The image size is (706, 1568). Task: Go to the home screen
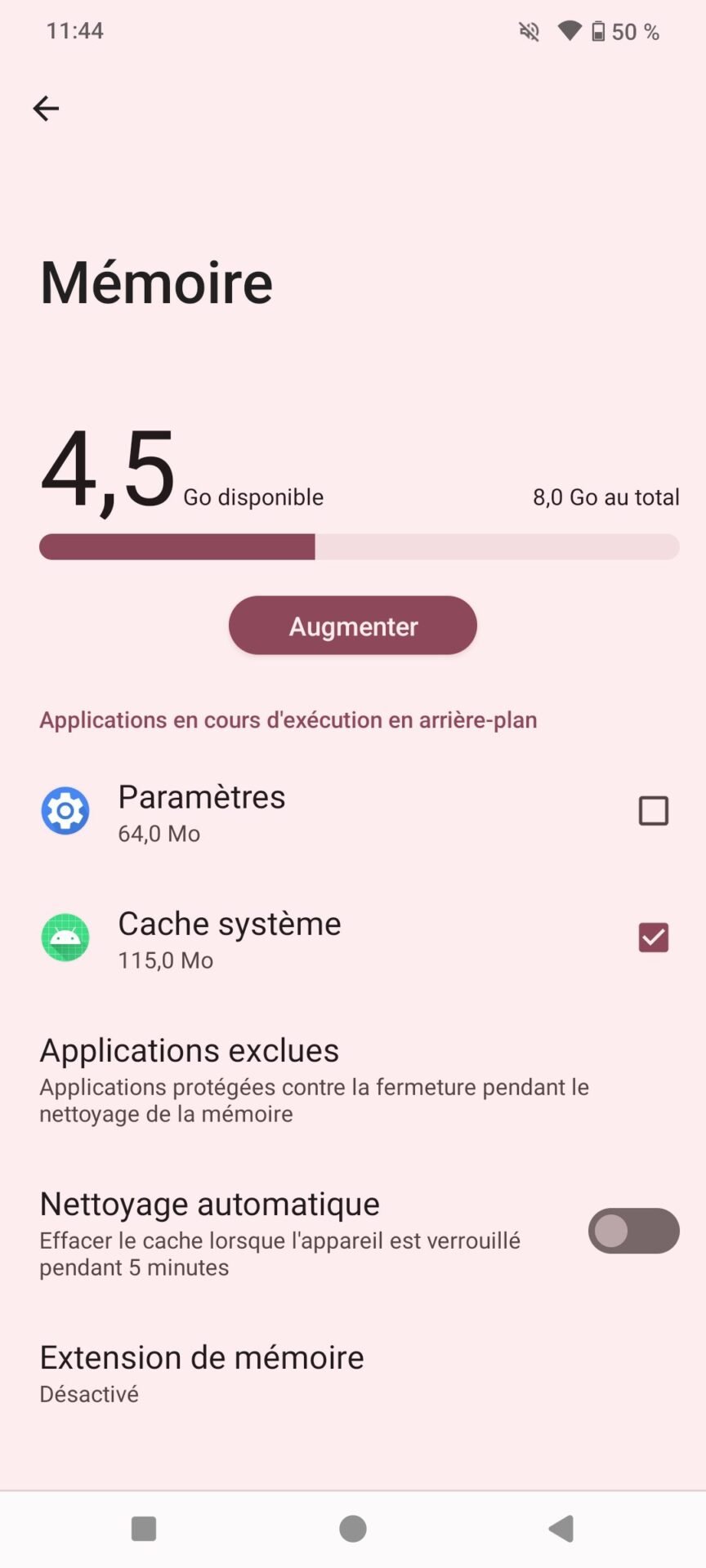pos(353,1529)
